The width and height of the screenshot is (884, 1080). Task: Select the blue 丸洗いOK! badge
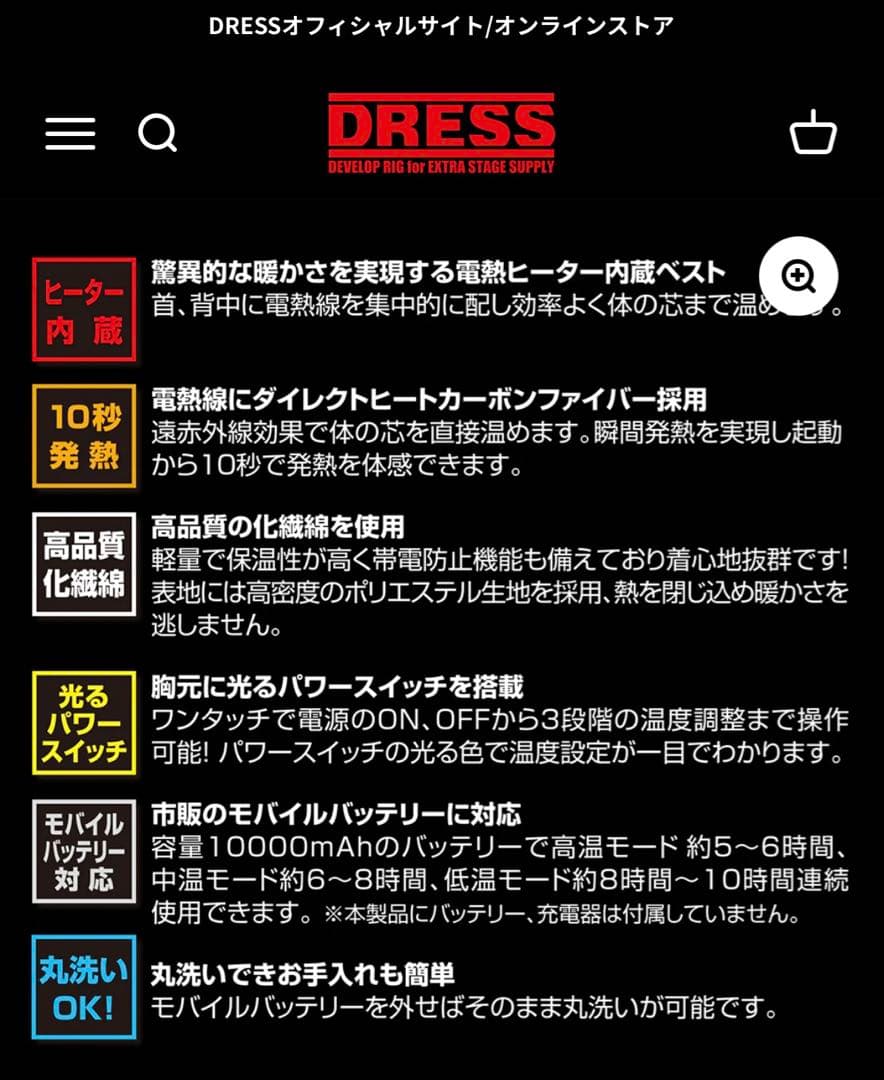click(84, 984)
